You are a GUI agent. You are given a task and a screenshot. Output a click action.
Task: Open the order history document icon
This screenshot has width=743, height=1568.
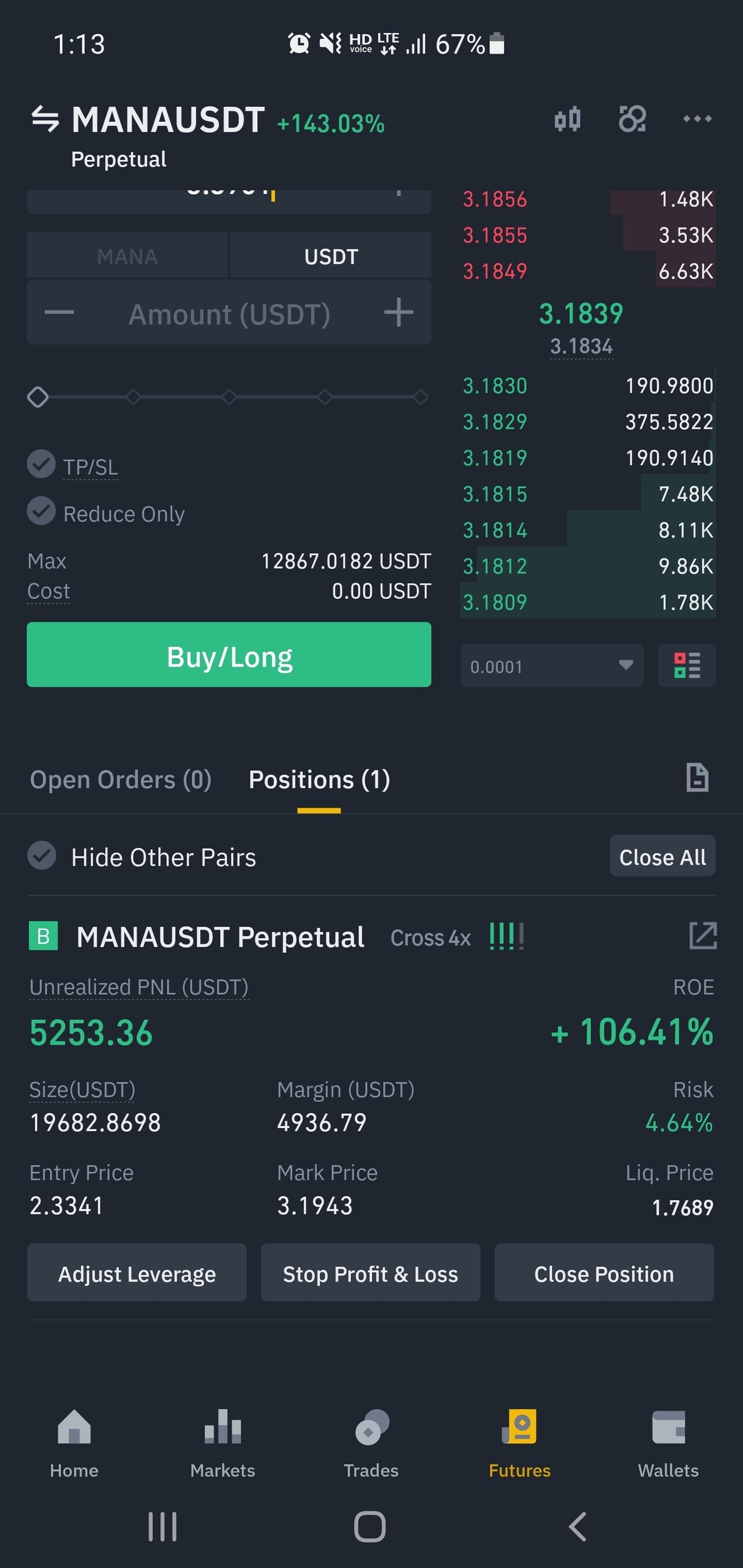click(697, 778)
